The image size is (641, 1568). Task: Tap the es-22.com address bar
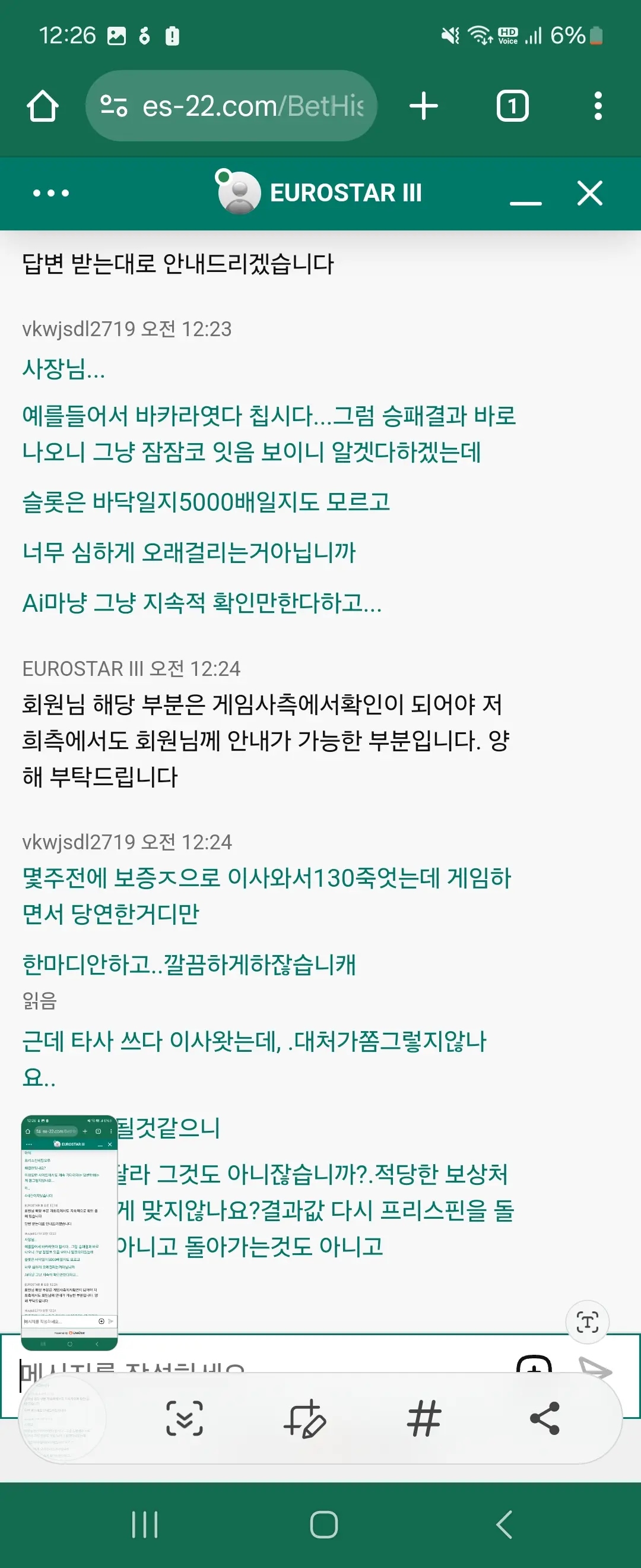[x=231, y=106]
